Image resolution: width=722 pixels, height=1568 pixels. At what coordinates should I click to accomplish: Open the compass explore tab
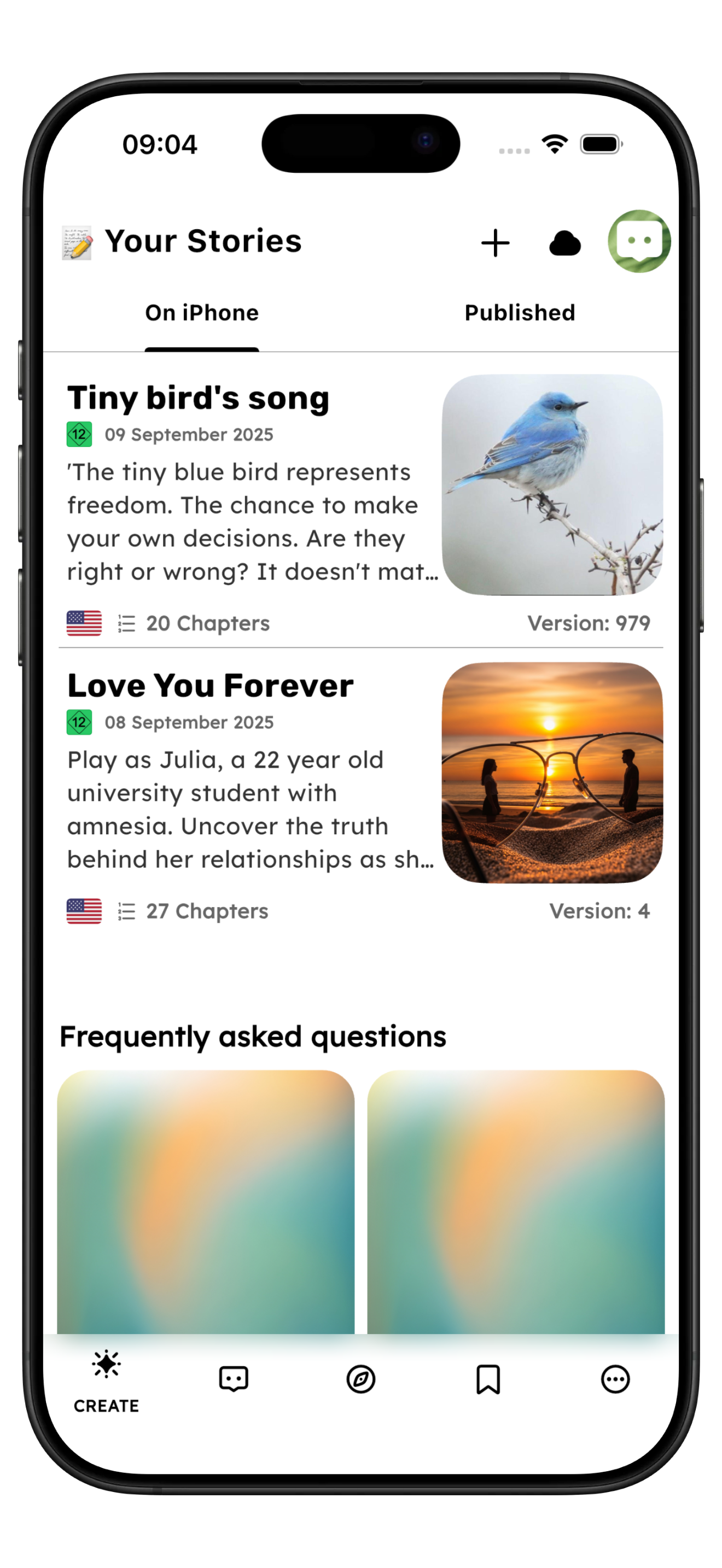360,1379
